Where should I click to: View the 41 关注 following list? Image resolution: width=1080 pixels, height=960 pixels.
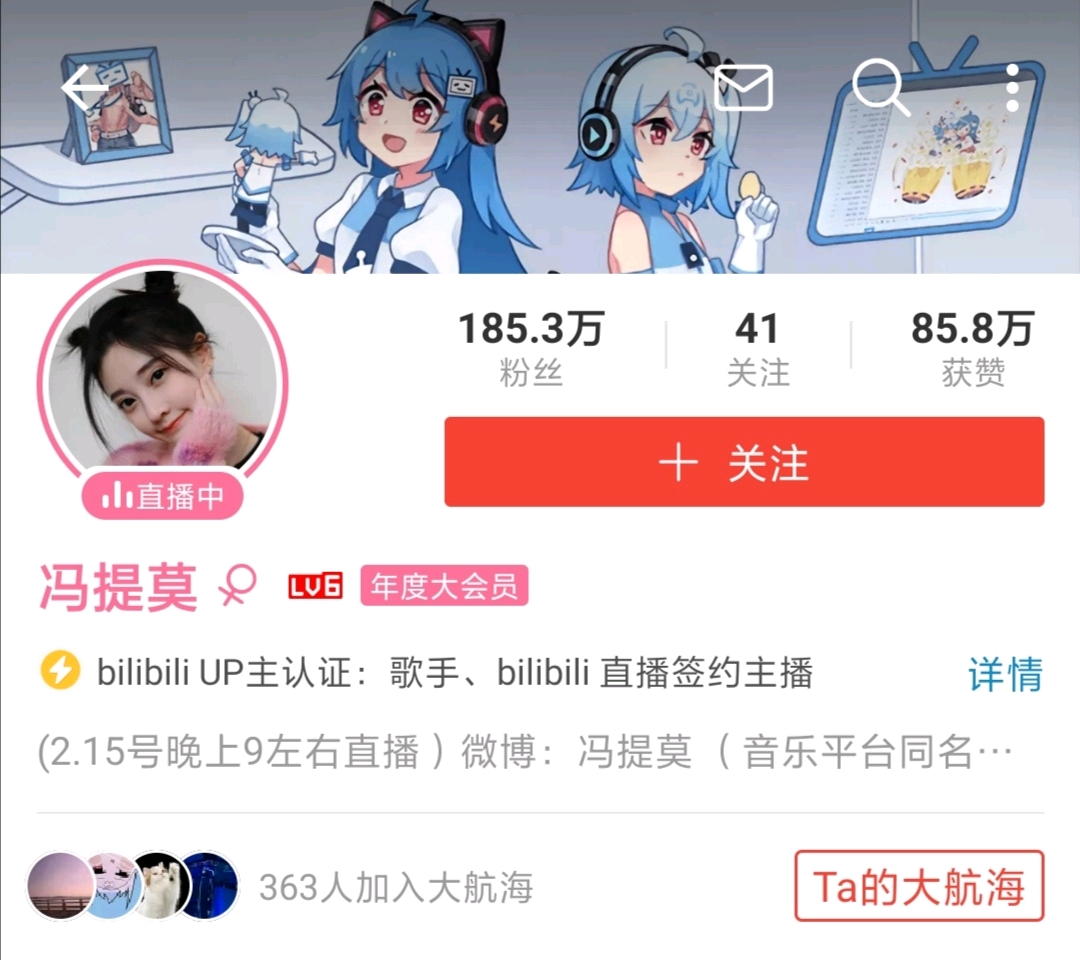click(757, 349)
